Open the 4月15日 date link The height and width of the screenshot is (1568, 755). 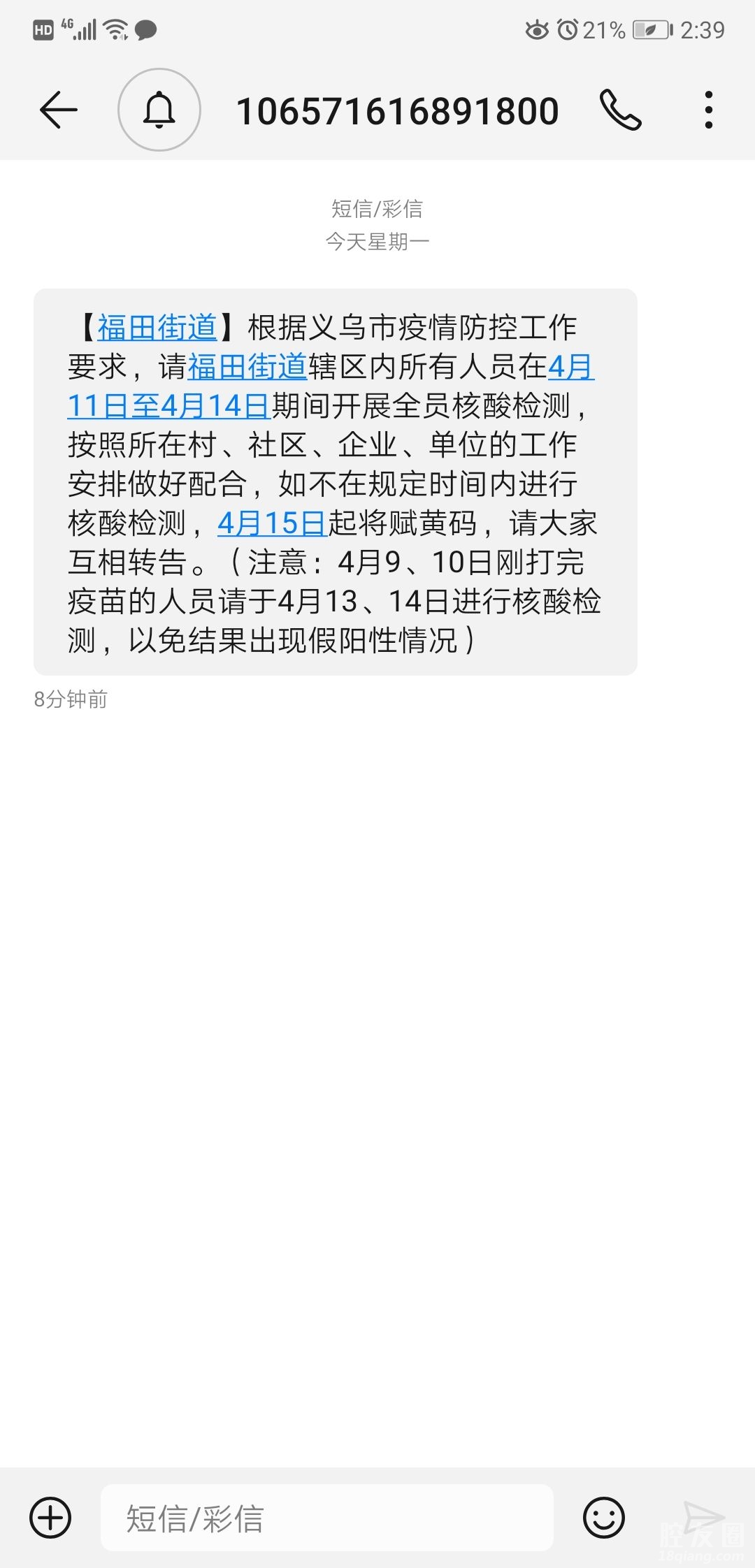pyautogui.click(x=272, y=523)
